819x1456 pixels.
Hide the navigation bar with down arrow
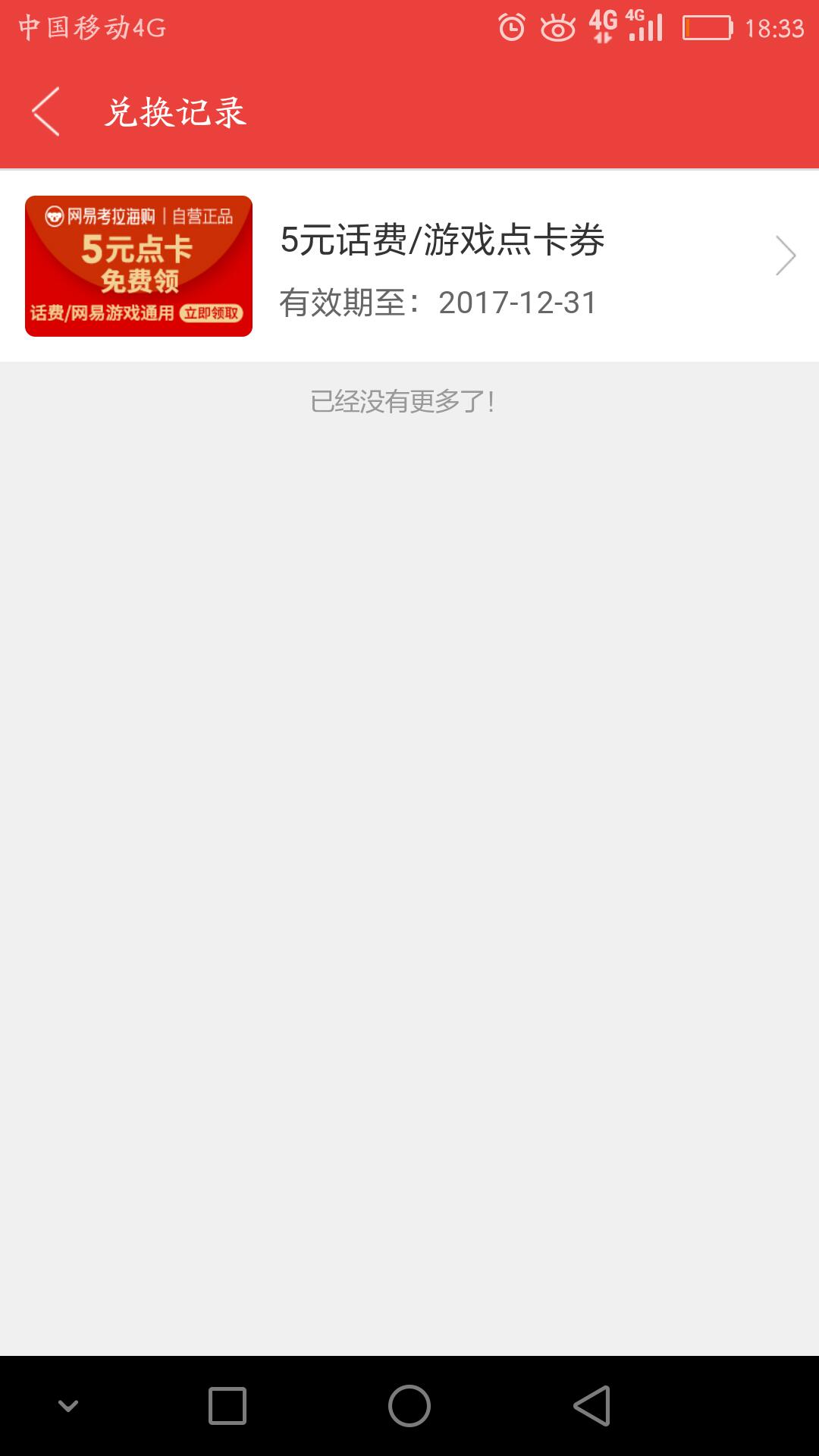[x=68, y=1406]
